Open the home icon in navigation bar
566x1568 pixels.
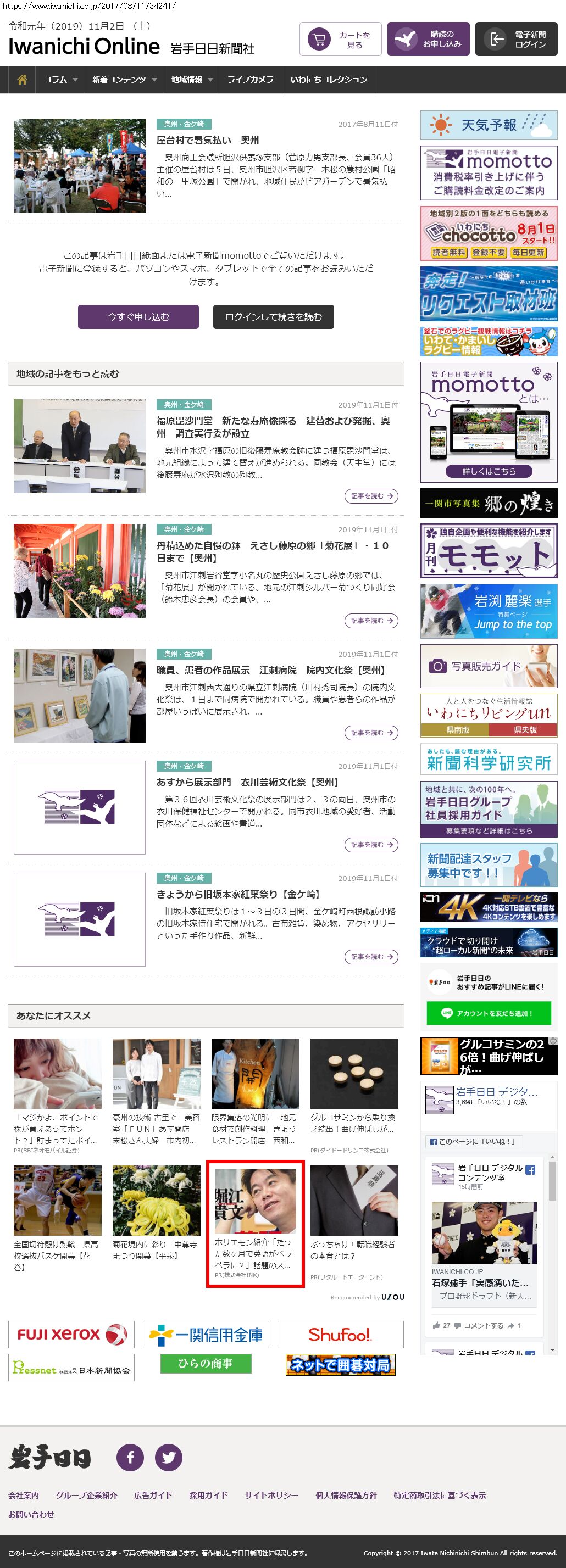coord(22,80)
